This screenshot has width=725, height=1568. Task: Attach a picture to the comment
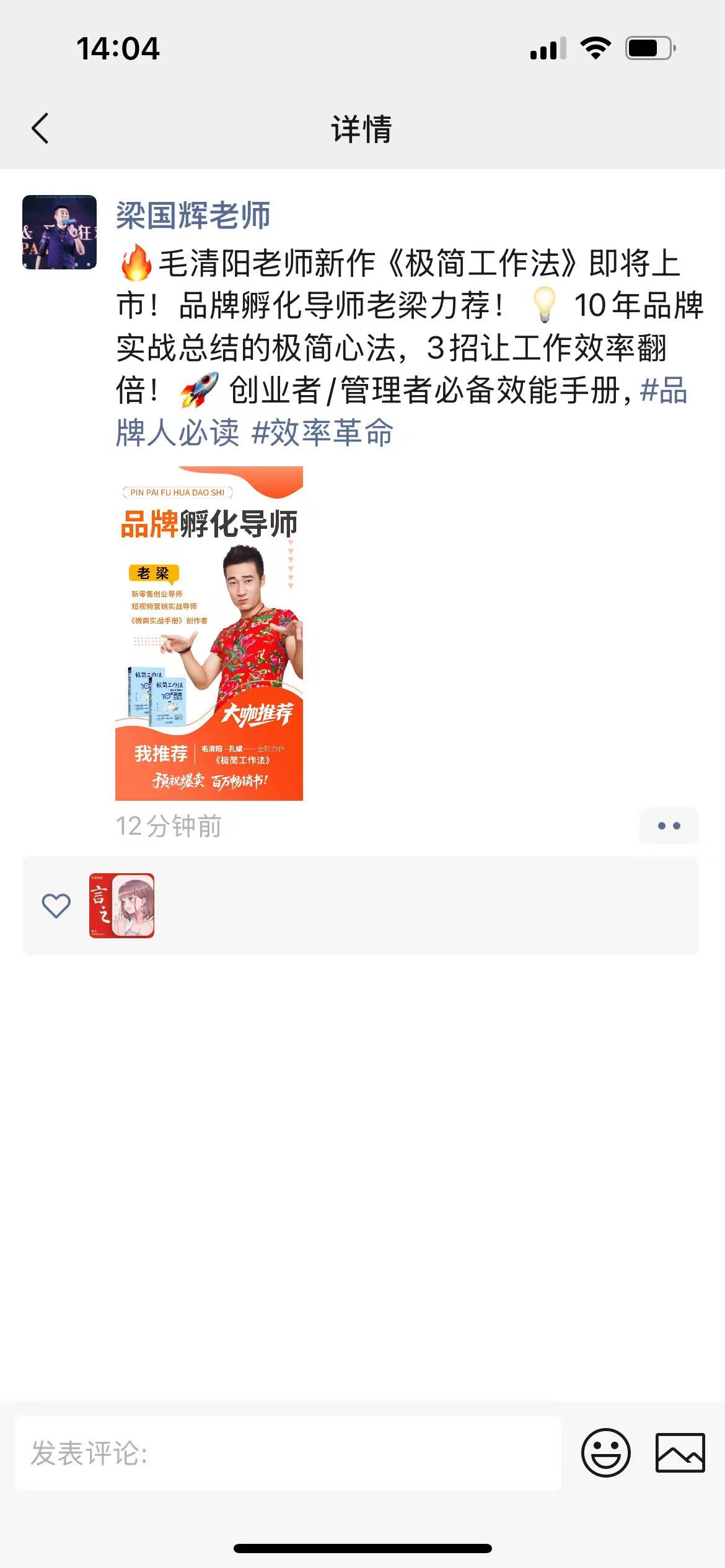pos(680,1453)
